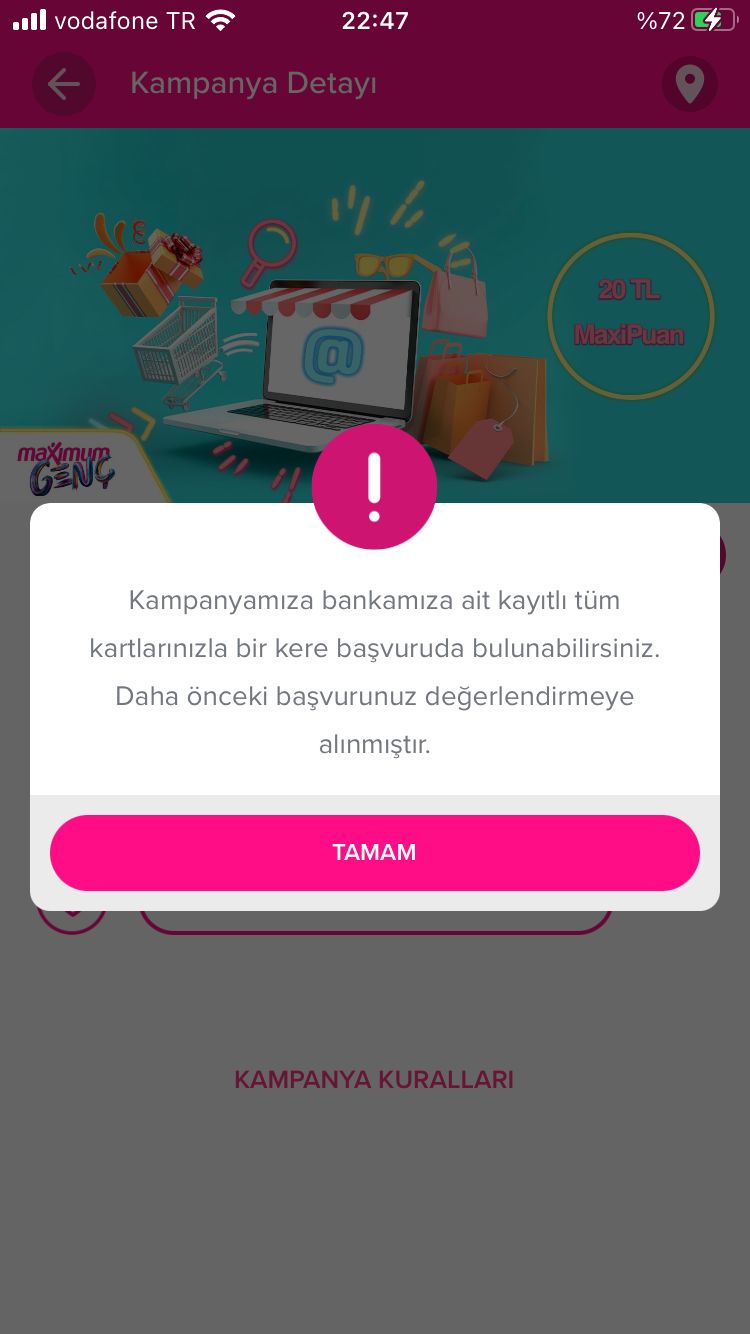Open KAMPANYA KURALLARI
The image size is (750, 1334).
[x=374, y=1080]
